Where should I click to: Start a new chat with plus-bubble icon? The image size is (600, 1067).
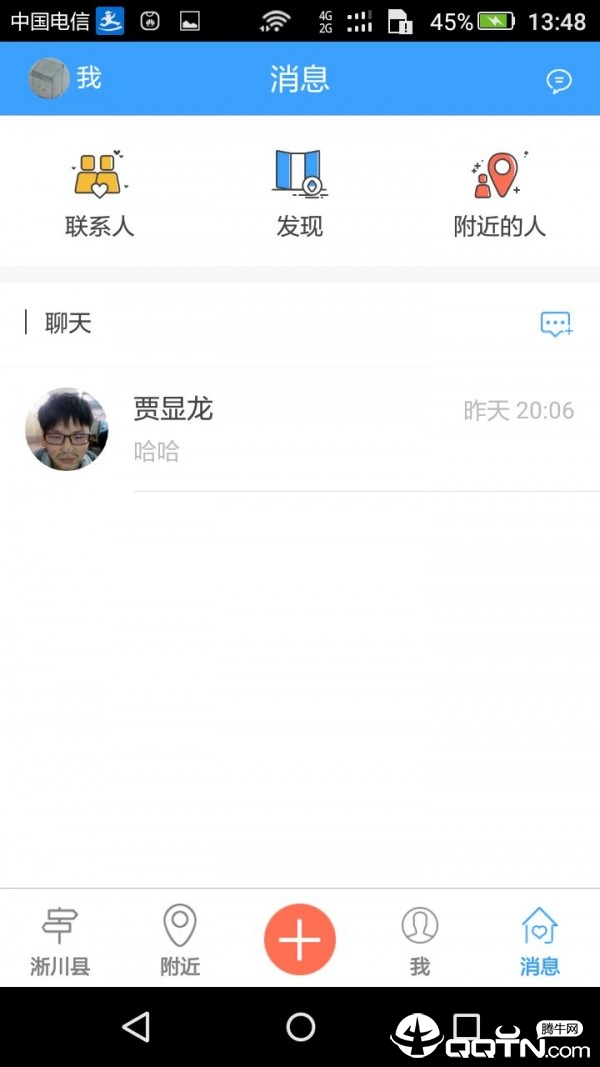point(556,323)
